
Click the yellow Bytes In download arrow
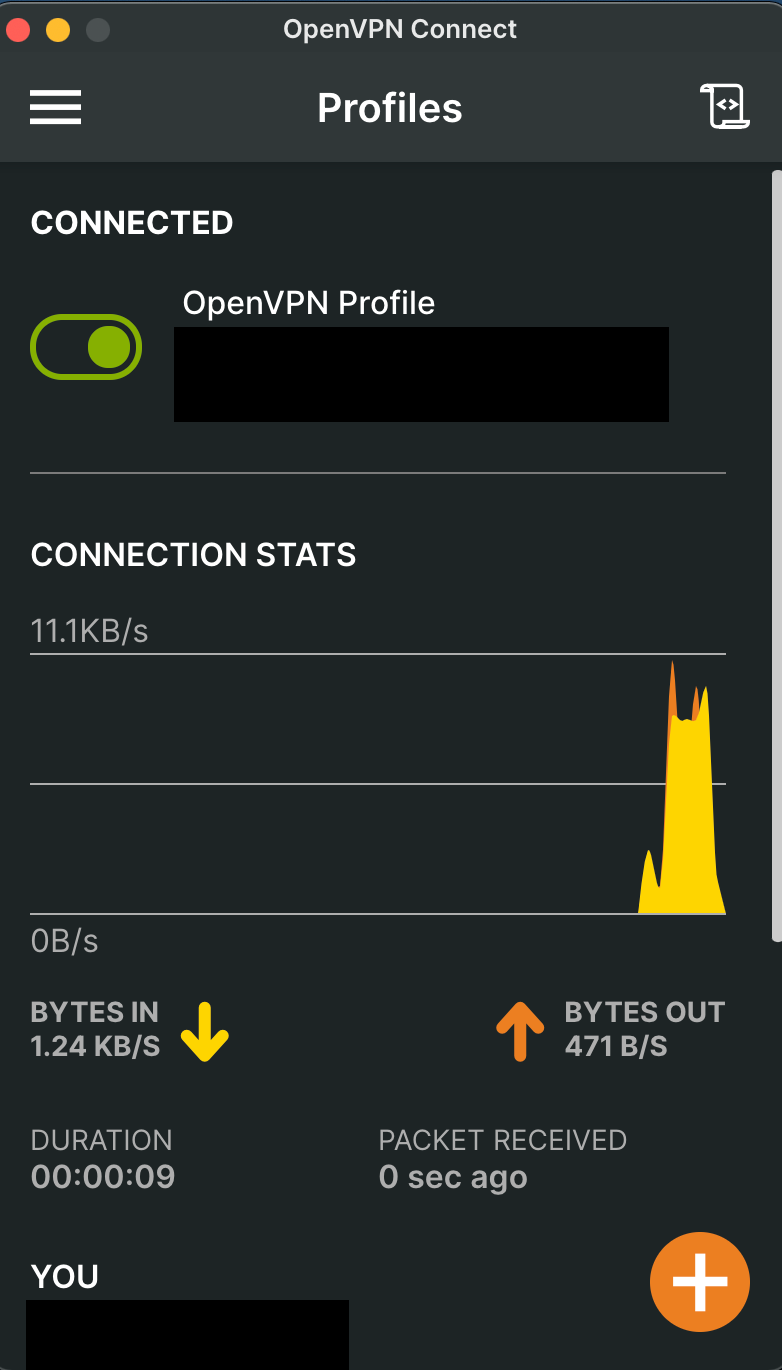click(205, 1030)
